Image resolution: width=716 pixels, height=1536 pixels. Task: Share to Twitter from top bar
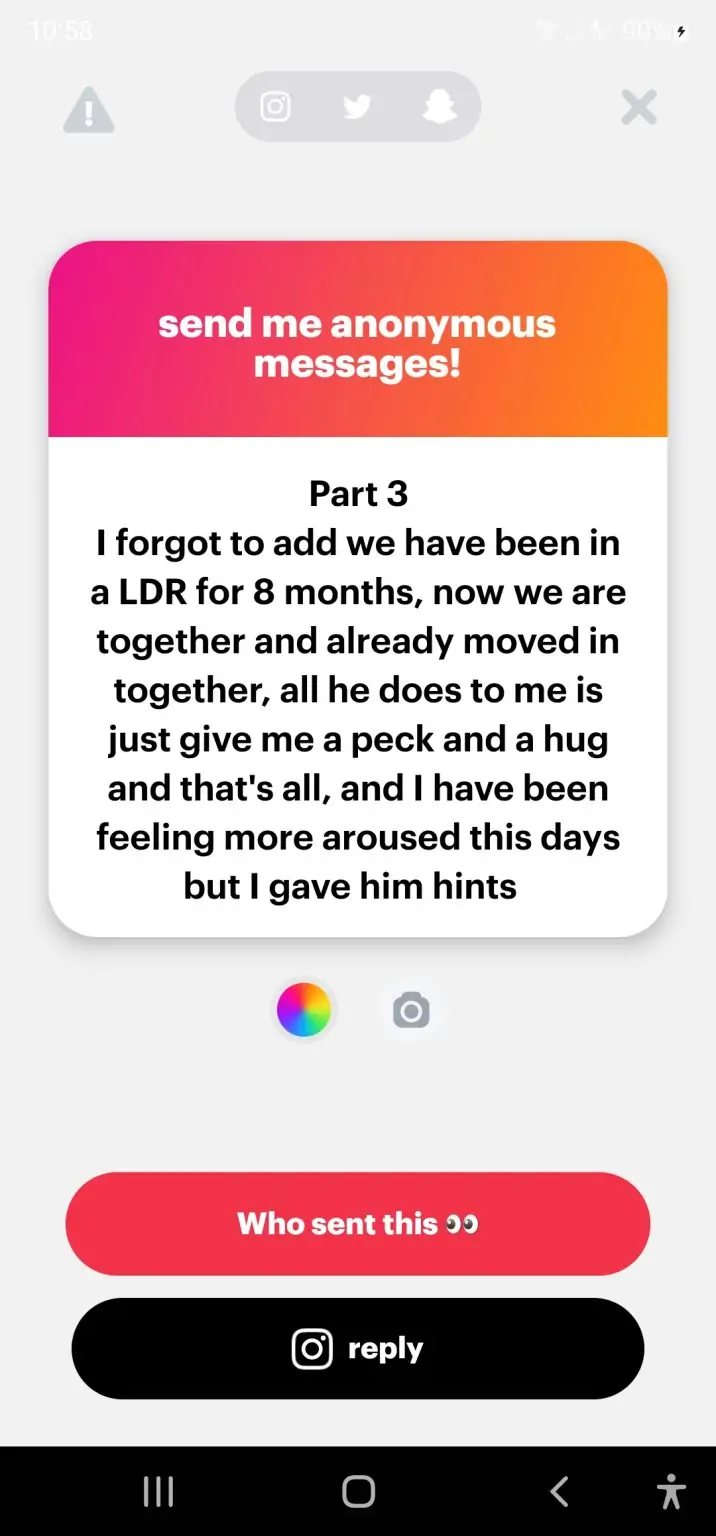pos(357,106)
